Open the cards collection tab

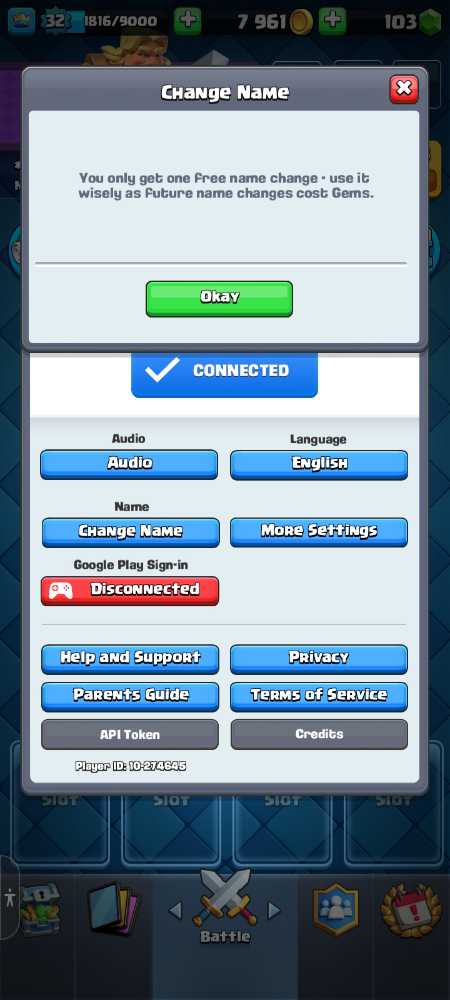[x=113, y=909]
